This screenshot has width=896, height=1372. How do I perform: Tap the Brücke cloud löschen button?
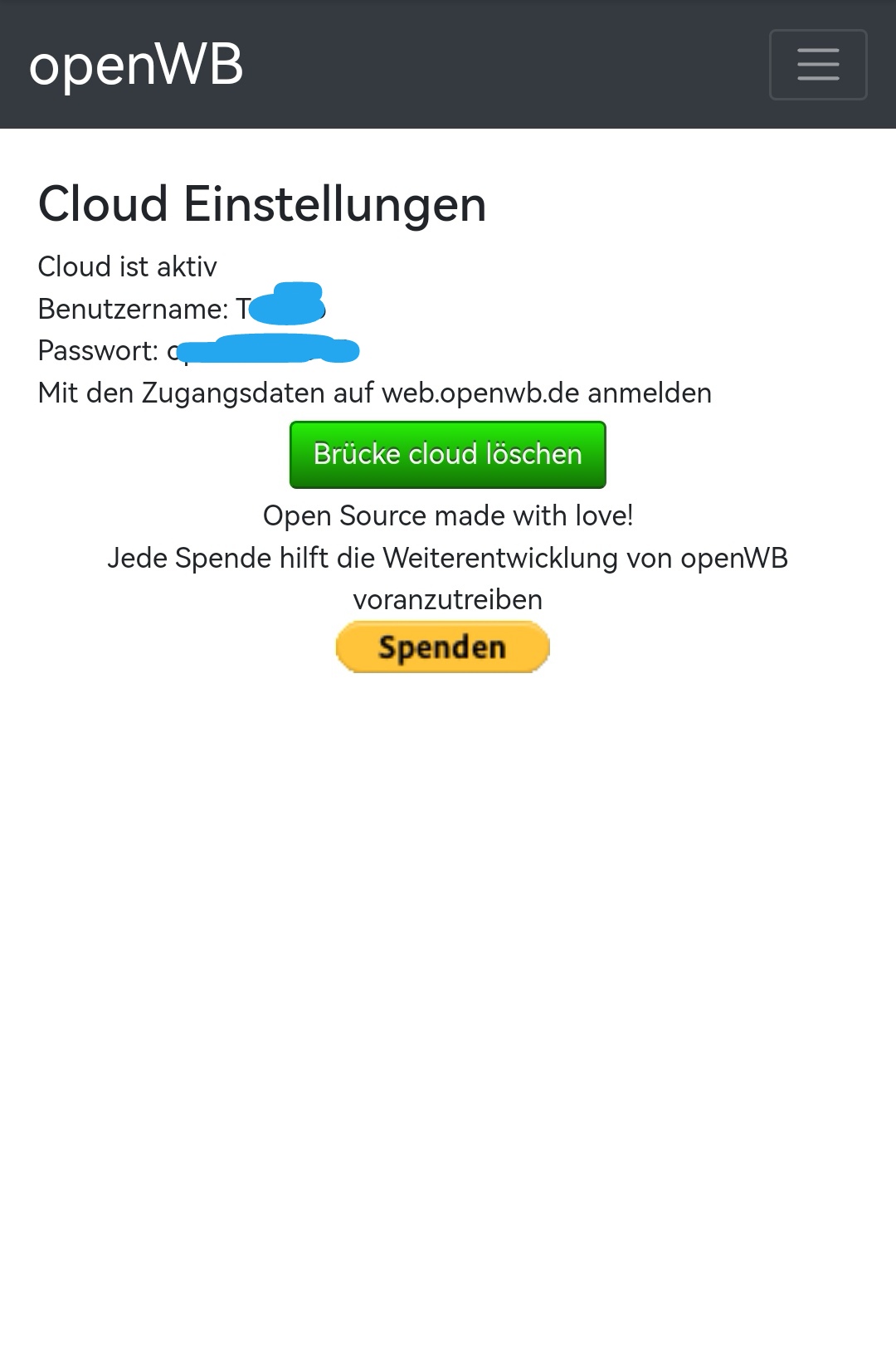[447, 455]
